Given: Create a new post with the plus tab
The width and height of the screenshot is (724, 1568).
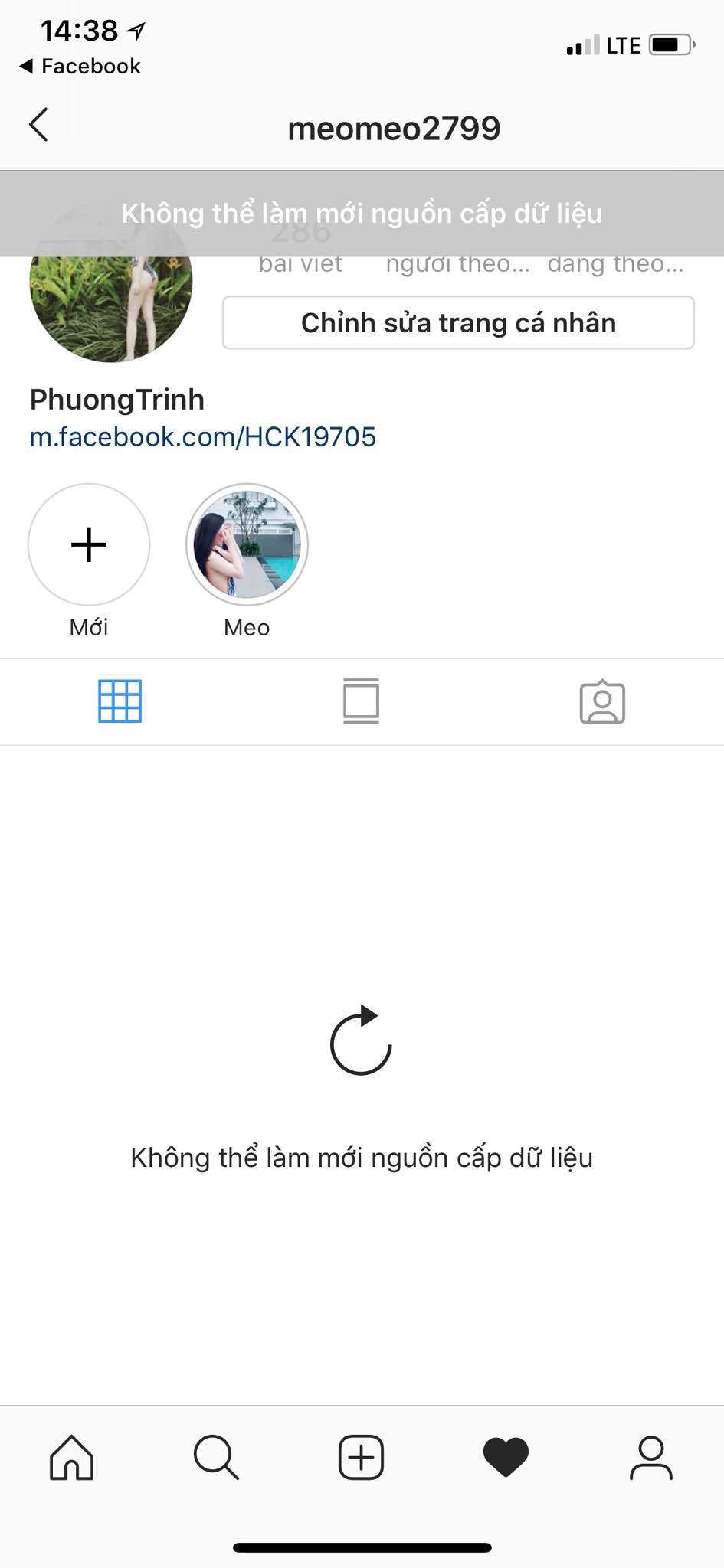Looking at the screenshot, I should 361,1456.
